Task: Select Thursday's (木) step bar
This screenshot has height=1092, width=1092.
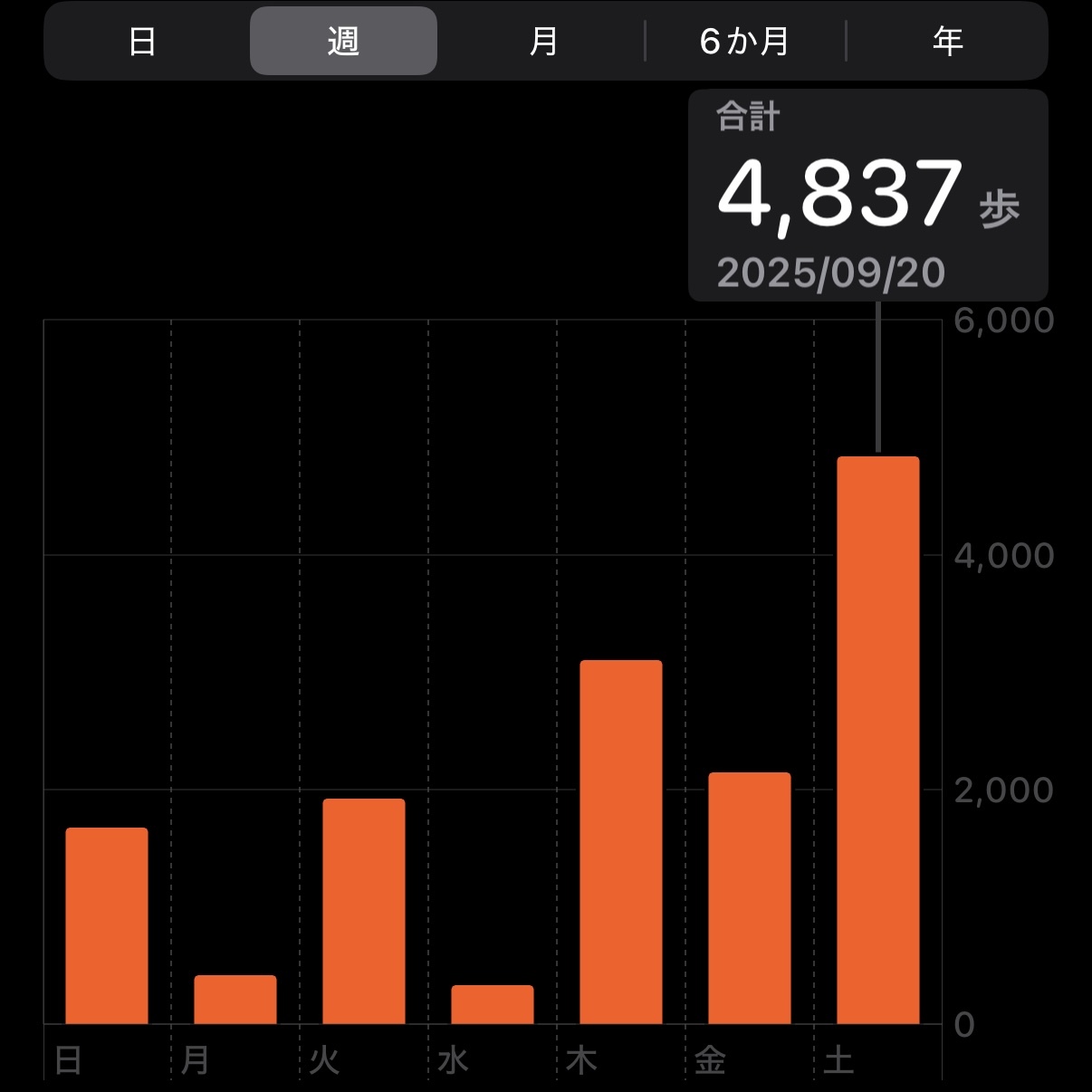Action: [x=621, y=842]
